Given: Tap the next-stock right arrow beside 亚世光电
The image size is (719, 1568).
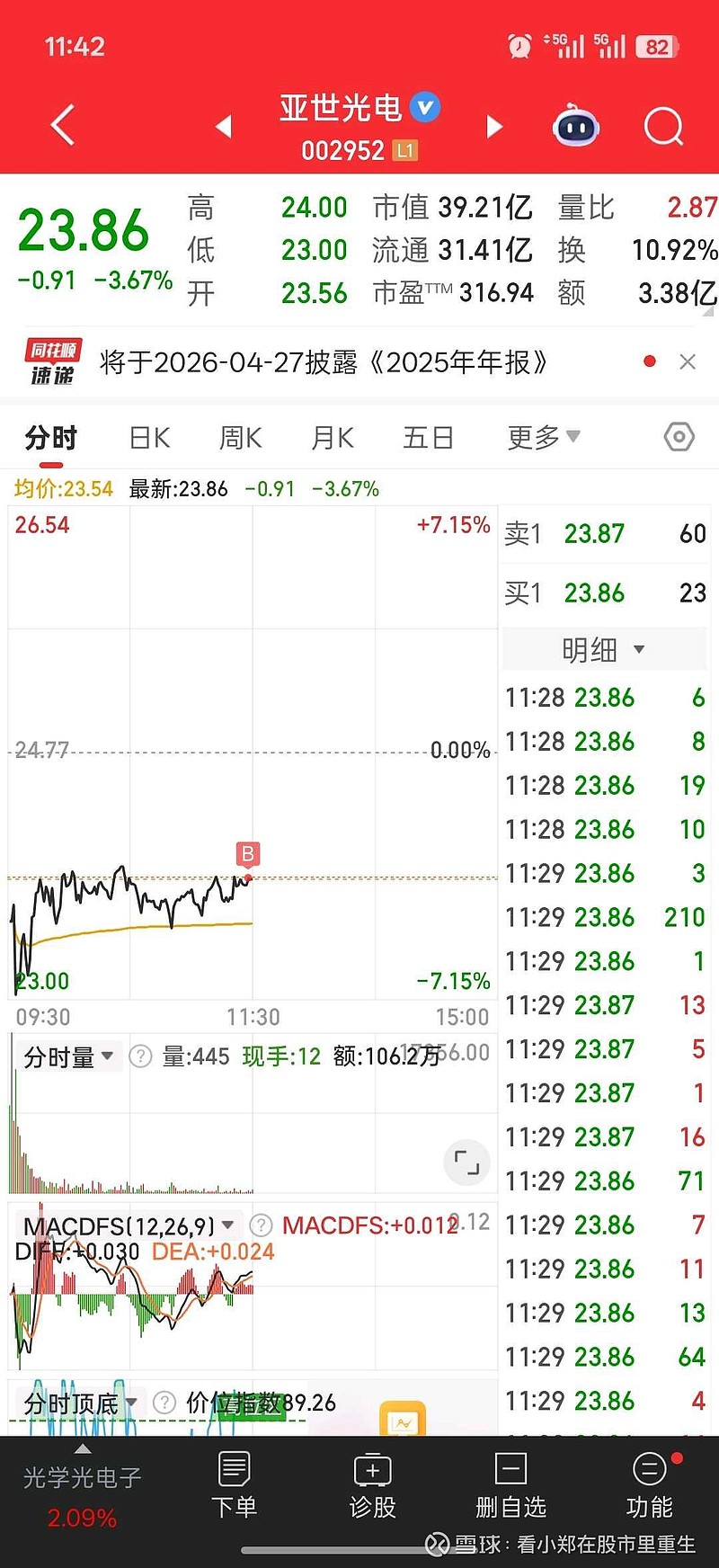Looking at the screenshot, I should click(494, 127).
